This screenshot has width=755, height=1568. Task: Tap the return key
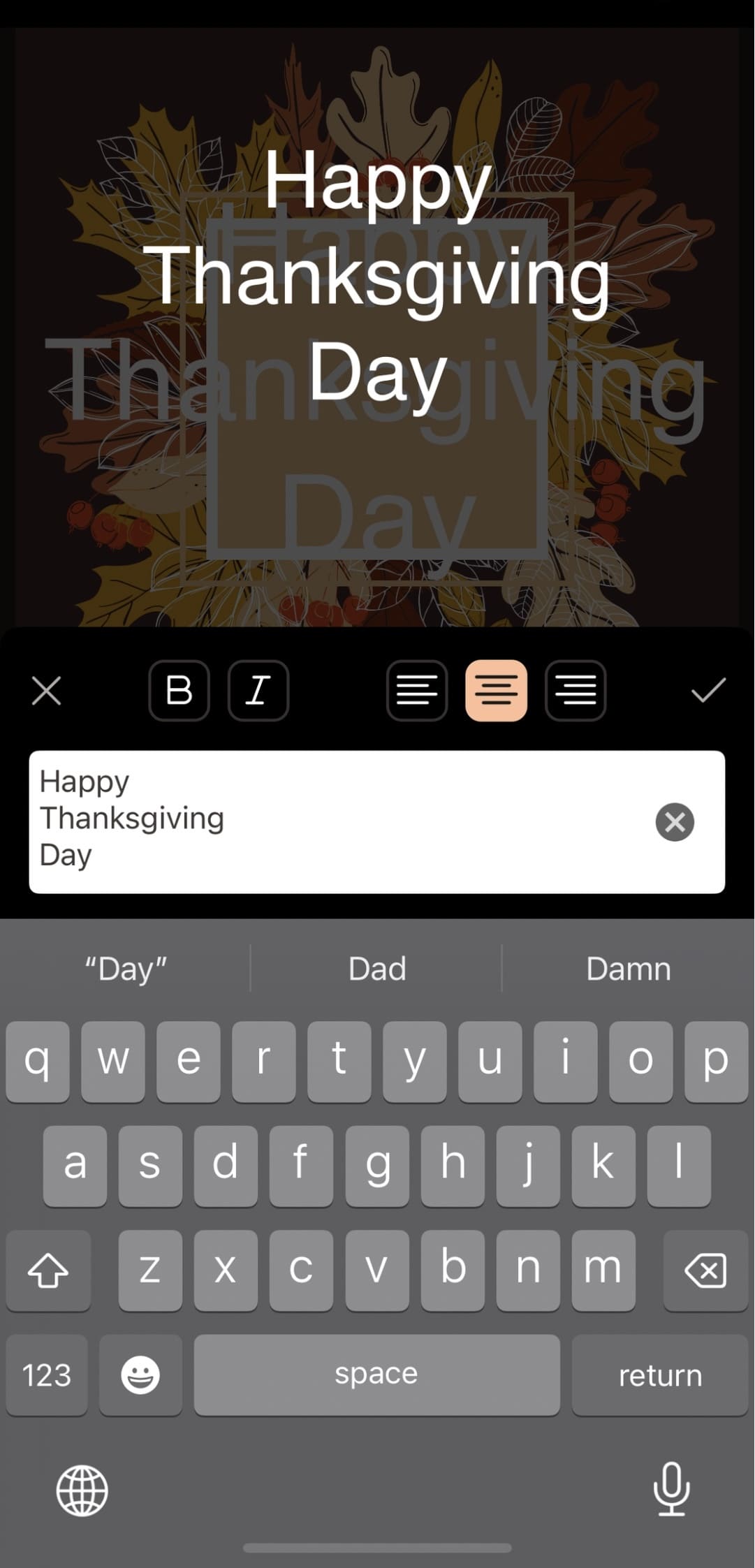pyautogui.click(x=660, y=1375)
